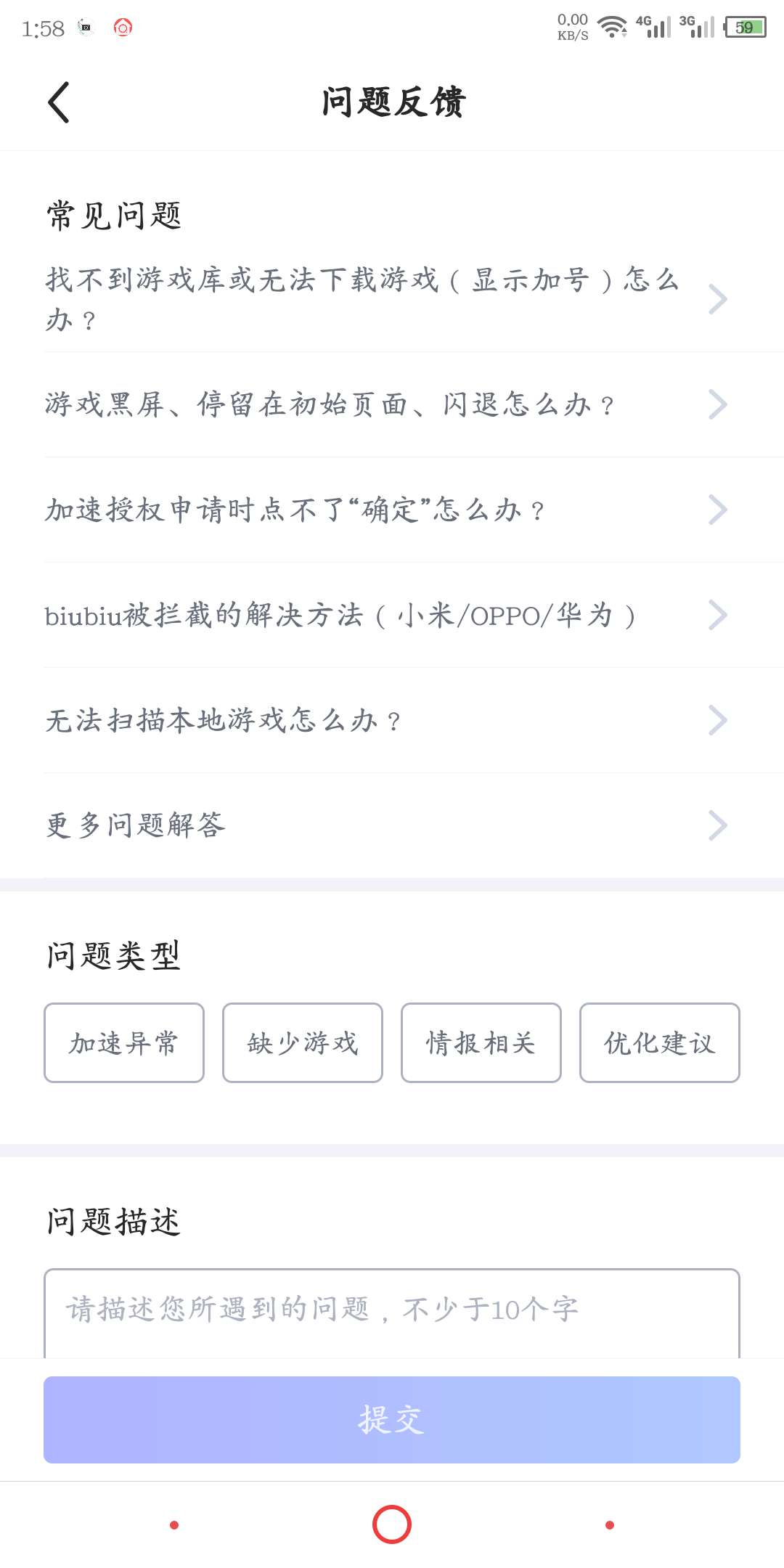Go back from 问题反馈 page

[59, 102]
